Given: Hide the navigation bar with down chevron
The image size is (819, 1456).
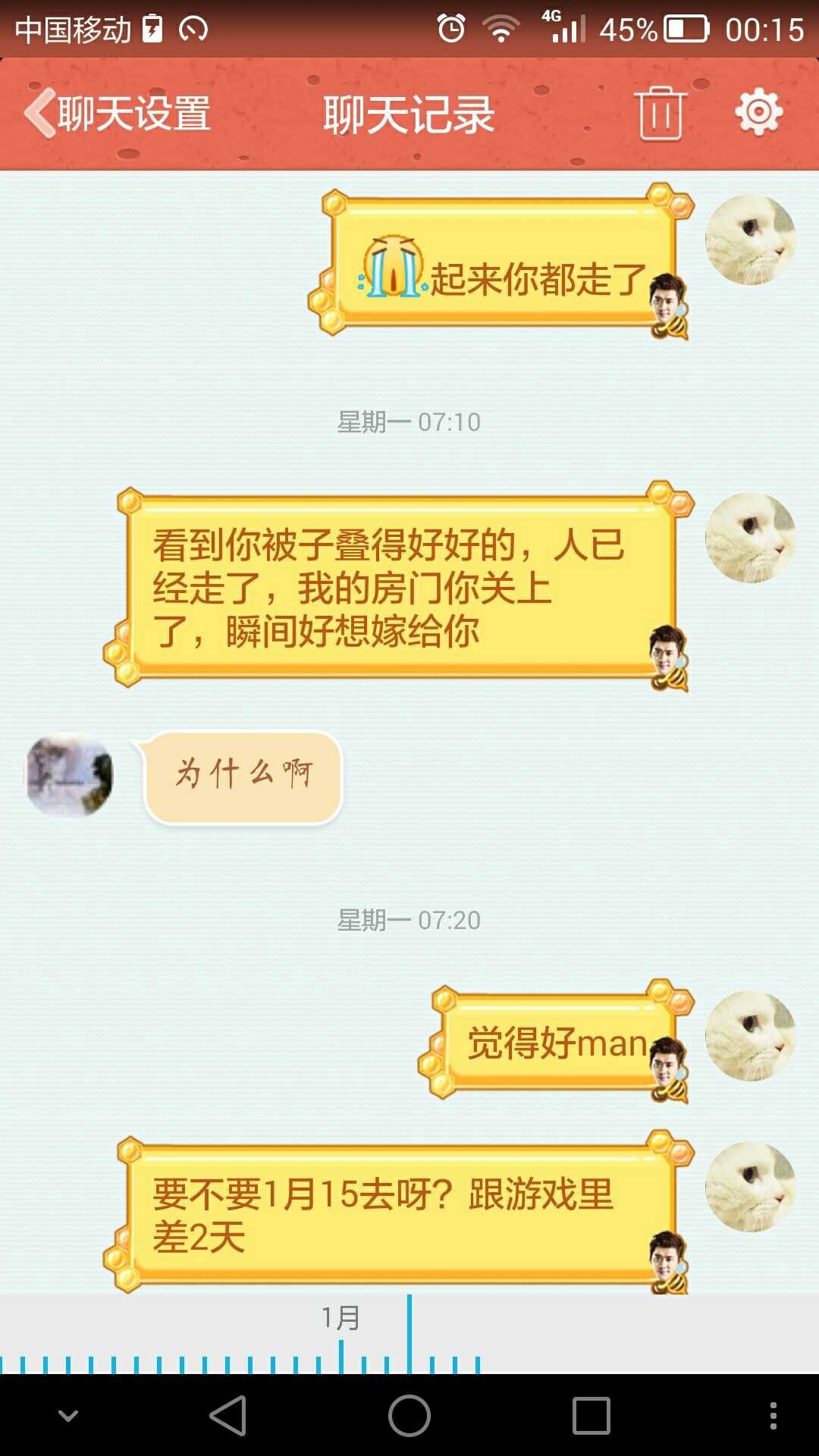Looking at the screenshot, I should (68, 1416).
